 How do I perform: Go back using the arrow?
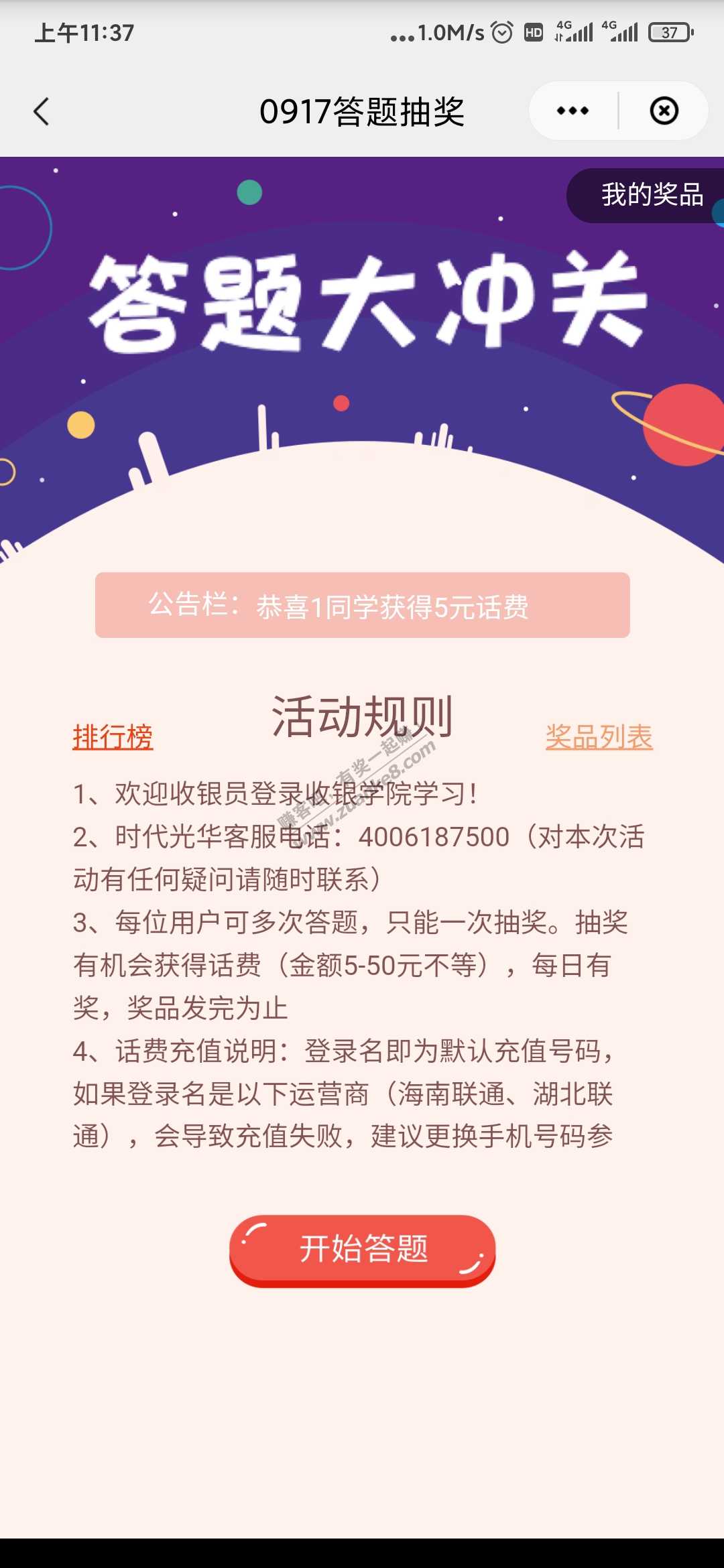point(42,111)
